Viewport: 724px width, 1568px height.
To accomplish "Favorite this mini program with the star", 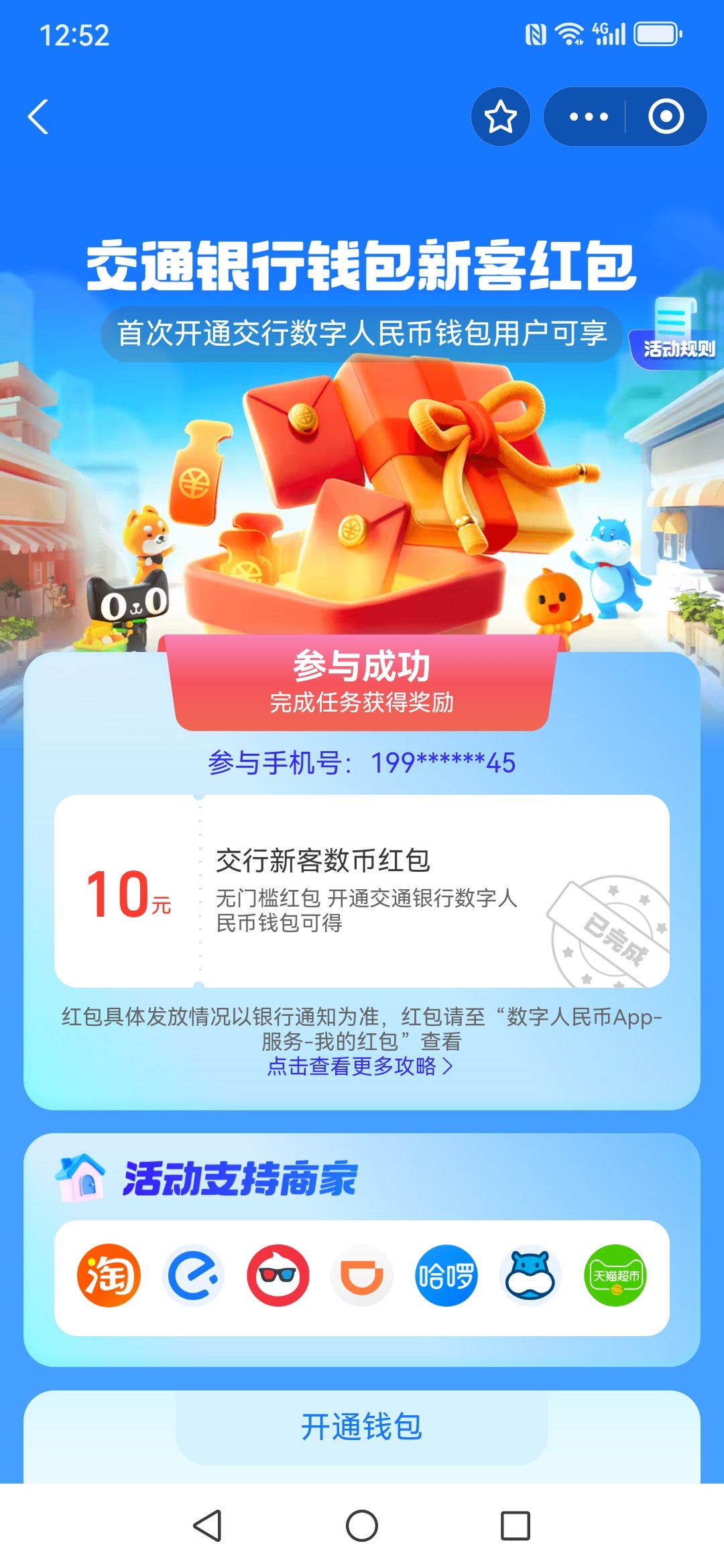I will [500, 117].
